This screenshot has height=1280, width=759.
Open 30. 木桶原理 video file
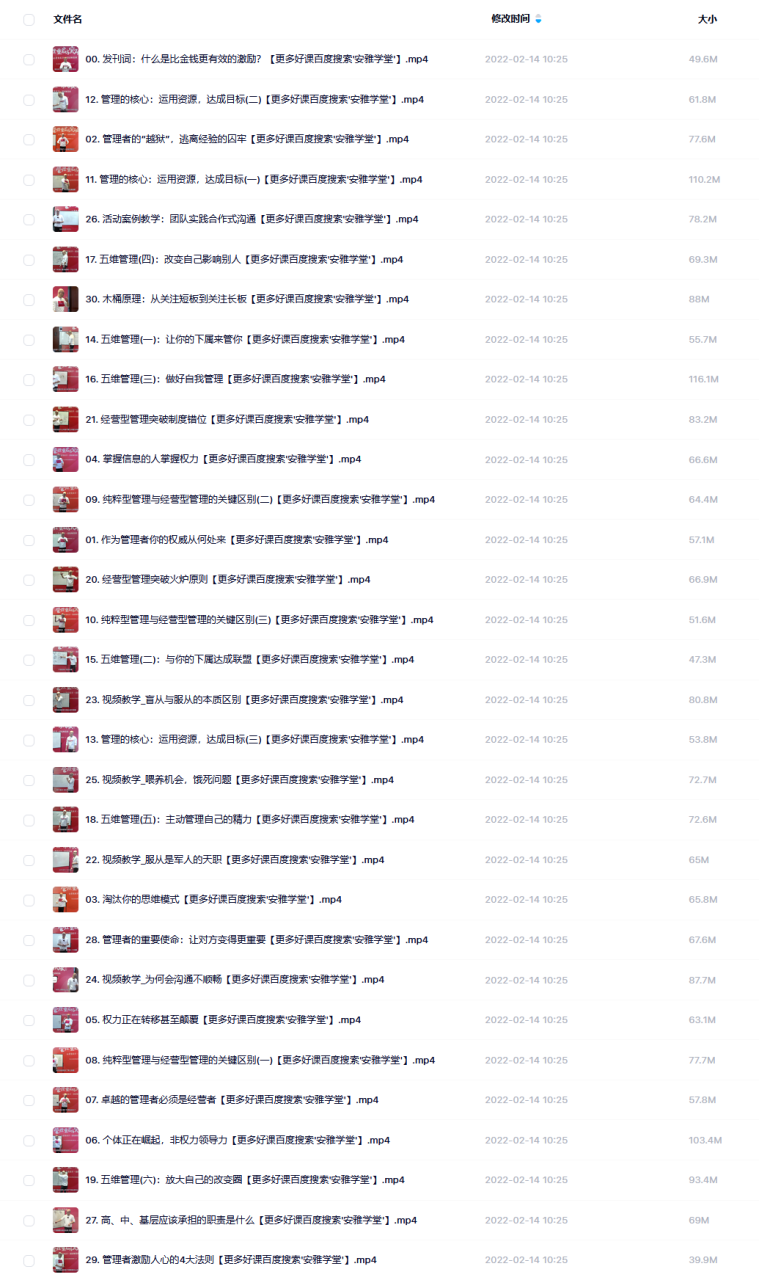click(x=246, y=299)
